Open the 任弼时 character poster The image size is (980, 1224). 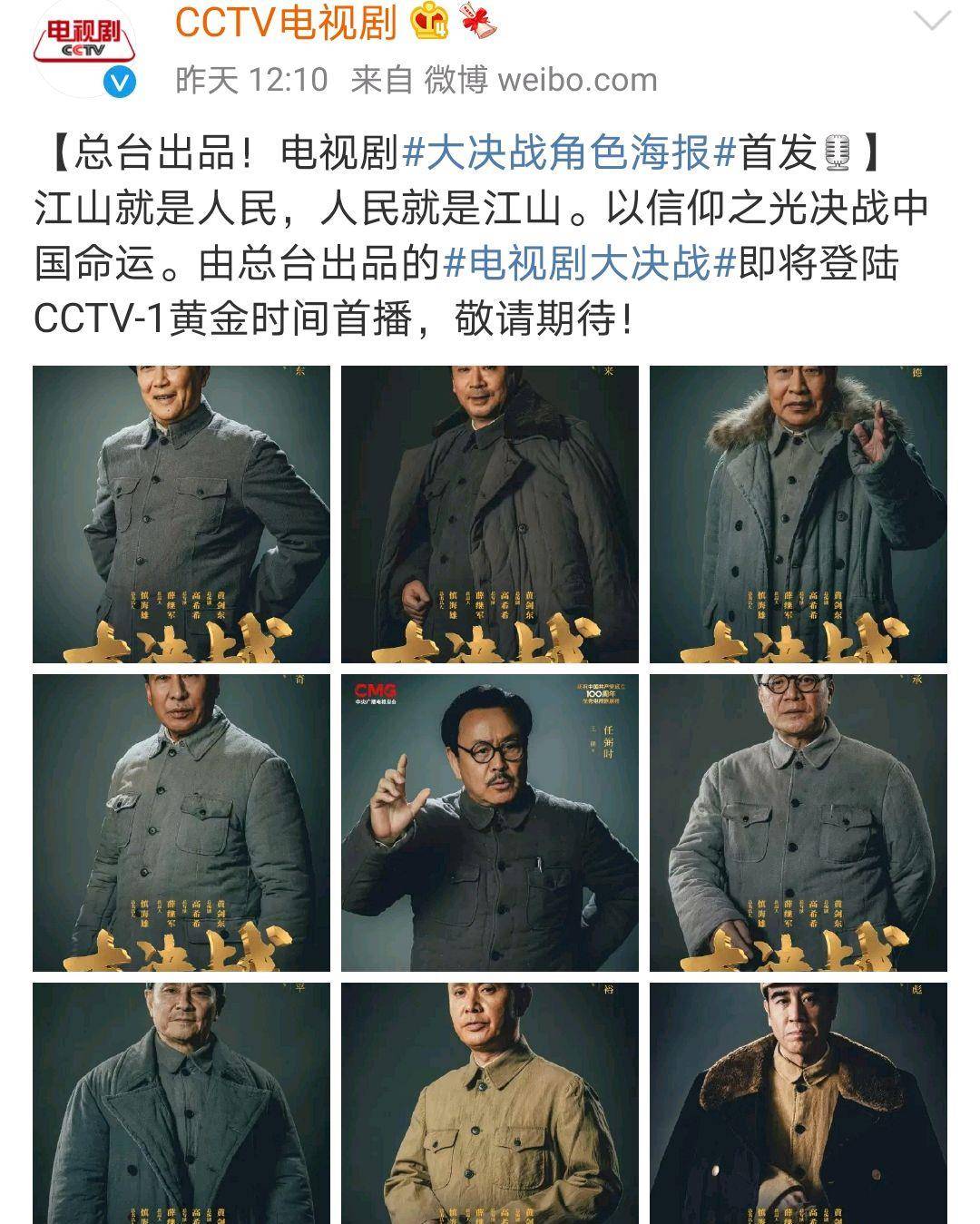[x=490, y=823]
